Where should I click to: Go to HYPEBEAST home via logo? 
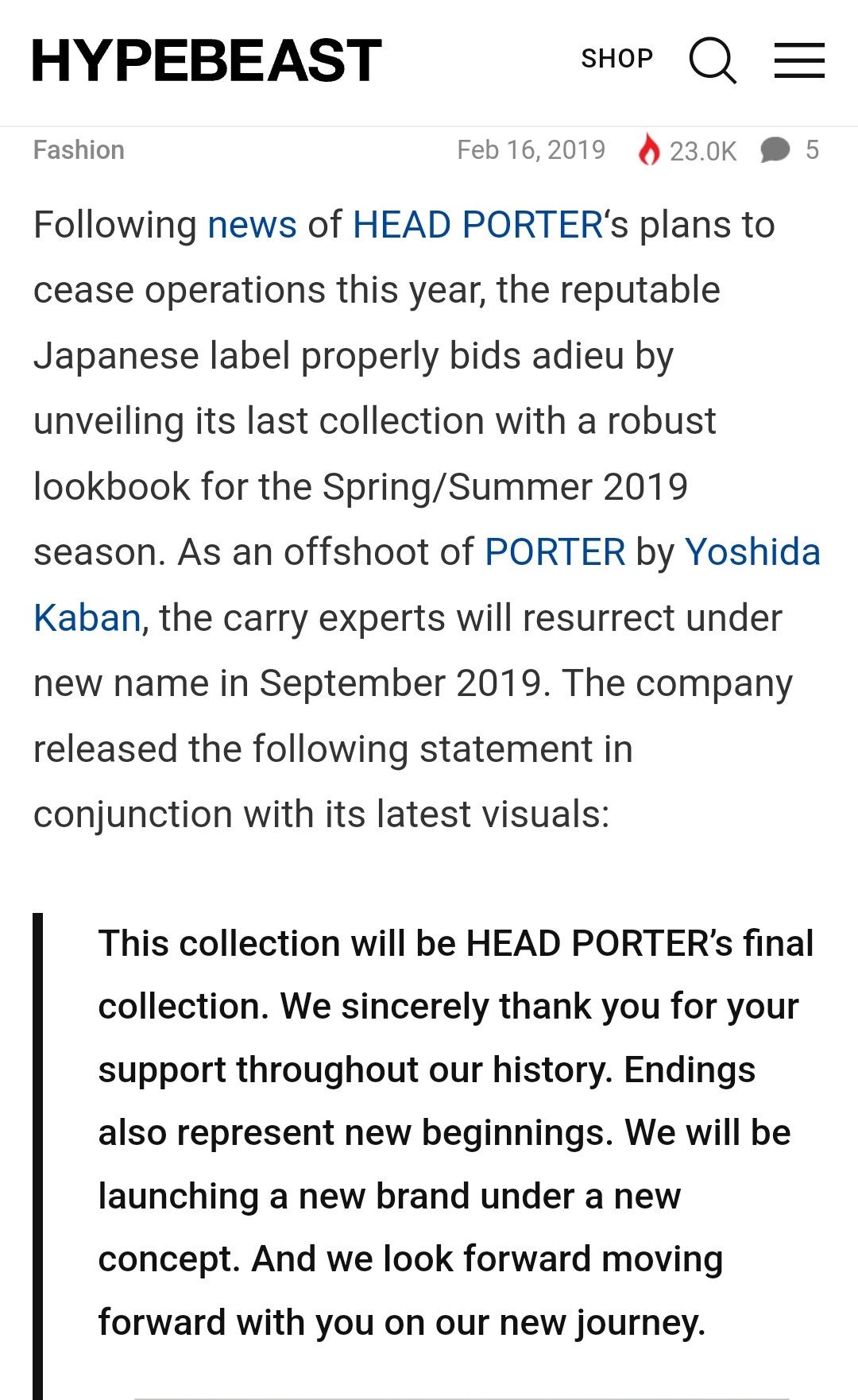click(207, 60)
